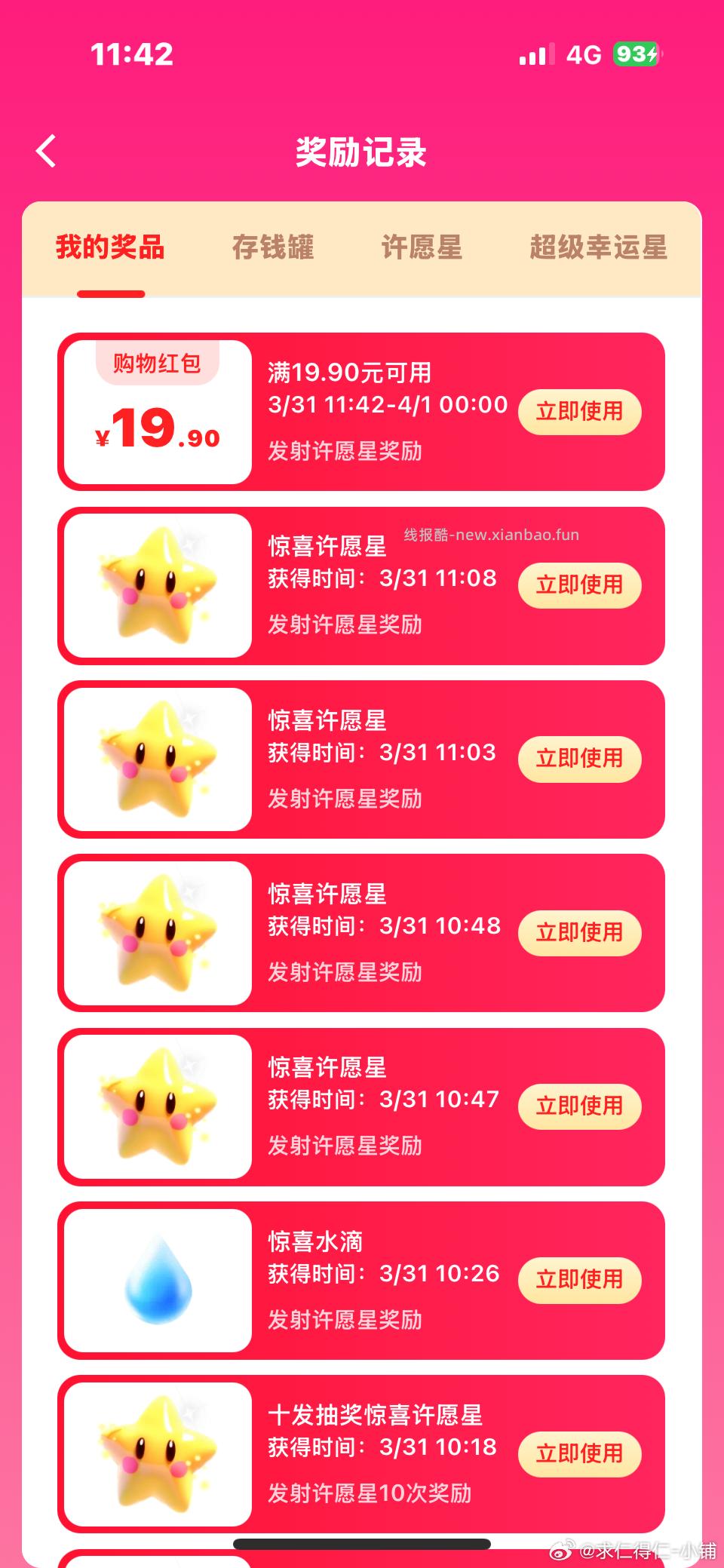
Task: Select the wish star icon obtained at 11:03
Action: click(156, 760)
